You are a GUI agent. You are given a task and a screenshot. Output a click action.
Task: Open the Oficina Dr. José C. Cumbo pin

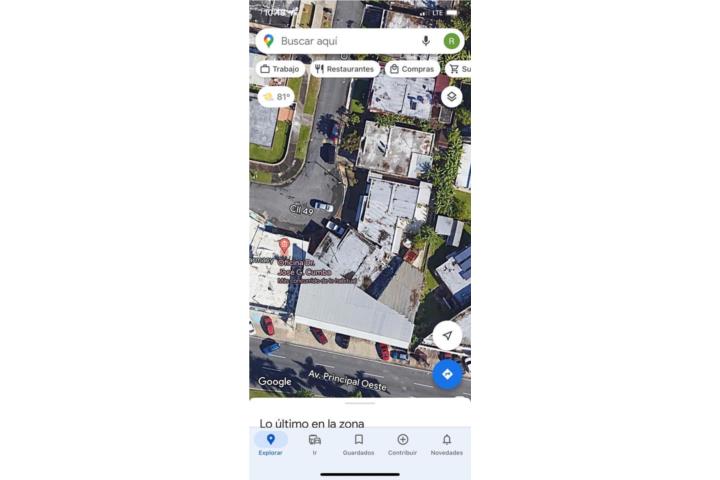(x=284, y=246)
